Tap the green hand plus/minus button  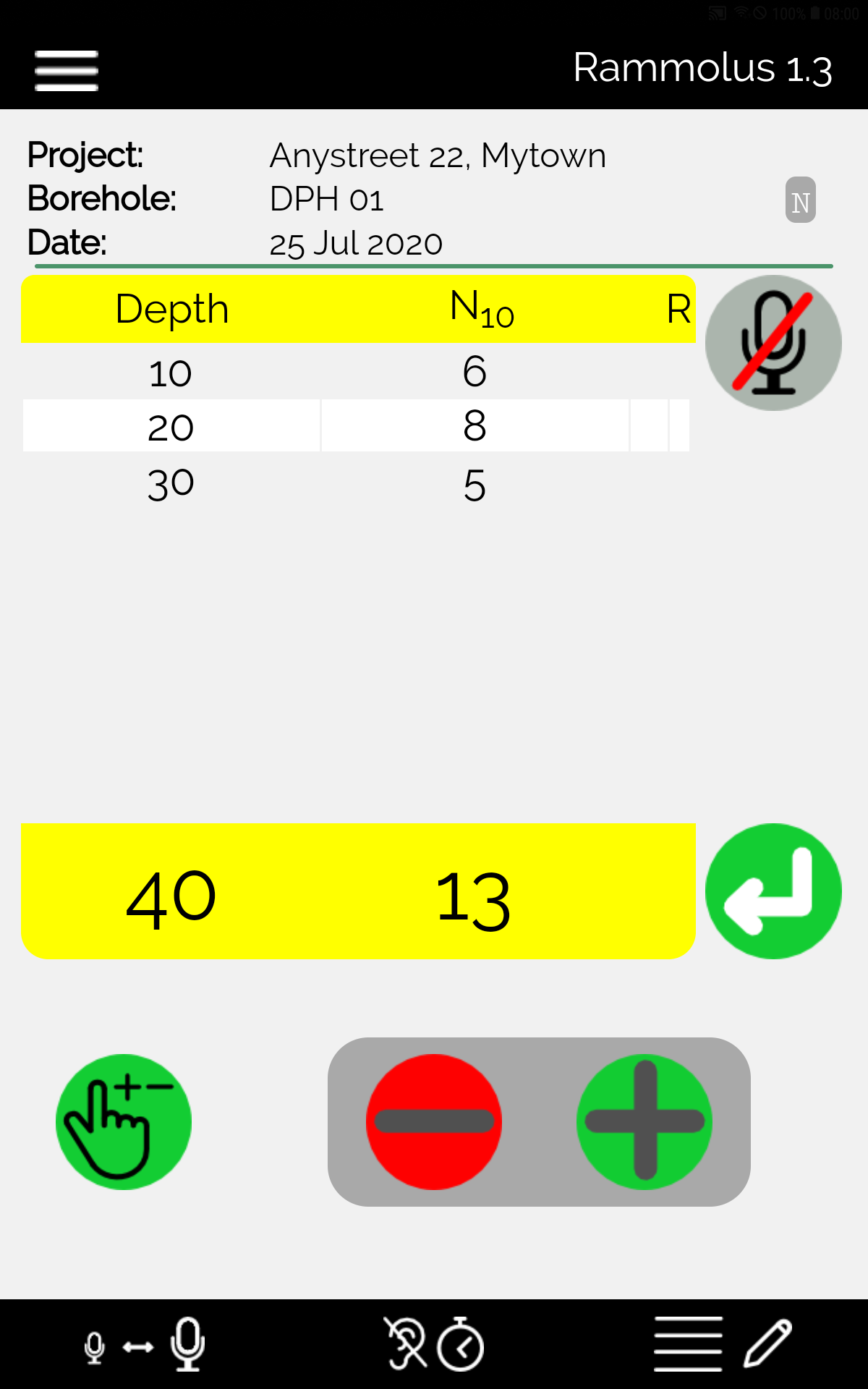(x=124, y=1122)
